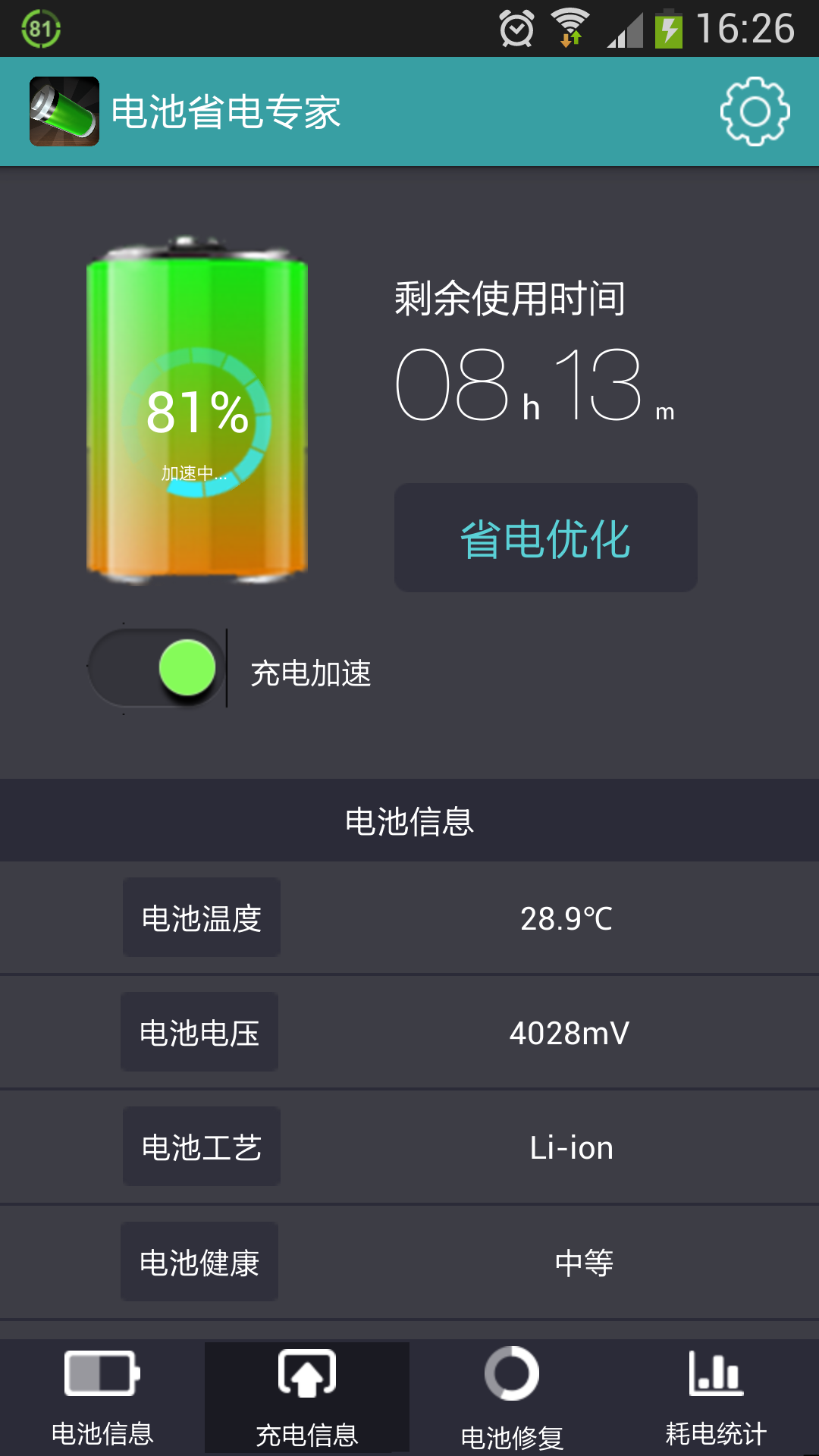Tap the 省电优化 button
The width and height of the screenshot is (819, 1456).
545,538
